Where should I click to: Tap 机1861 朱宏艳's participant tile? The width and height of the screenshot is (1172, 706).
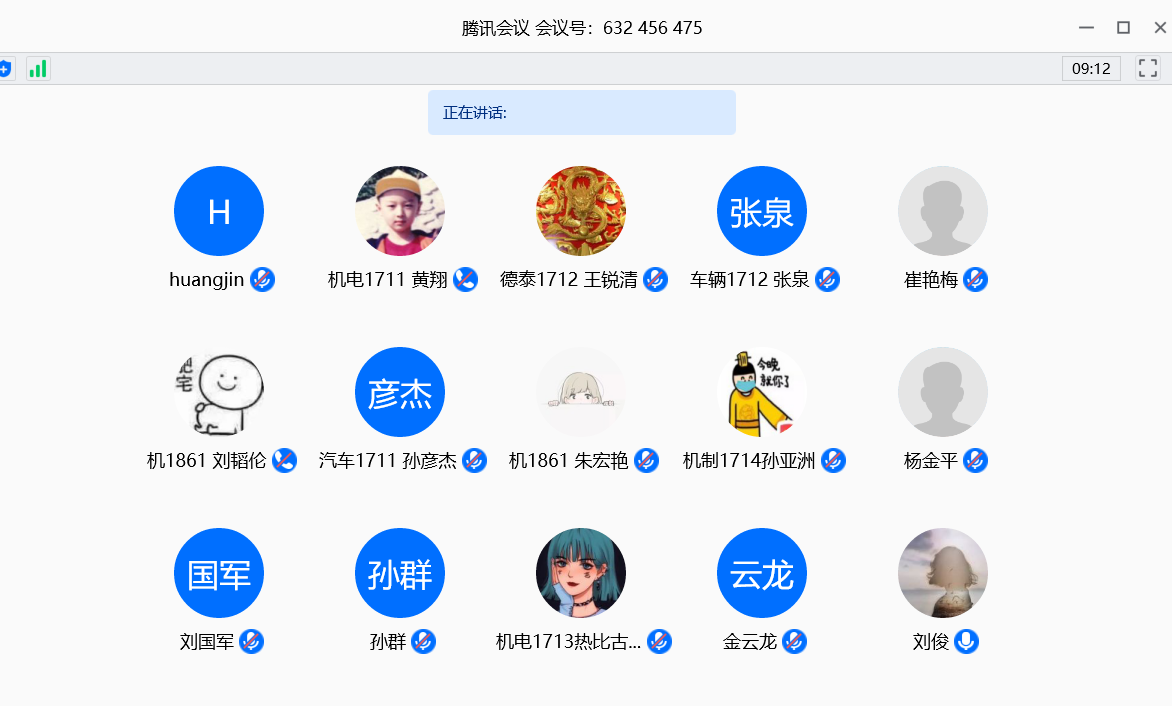pos(581,392)
